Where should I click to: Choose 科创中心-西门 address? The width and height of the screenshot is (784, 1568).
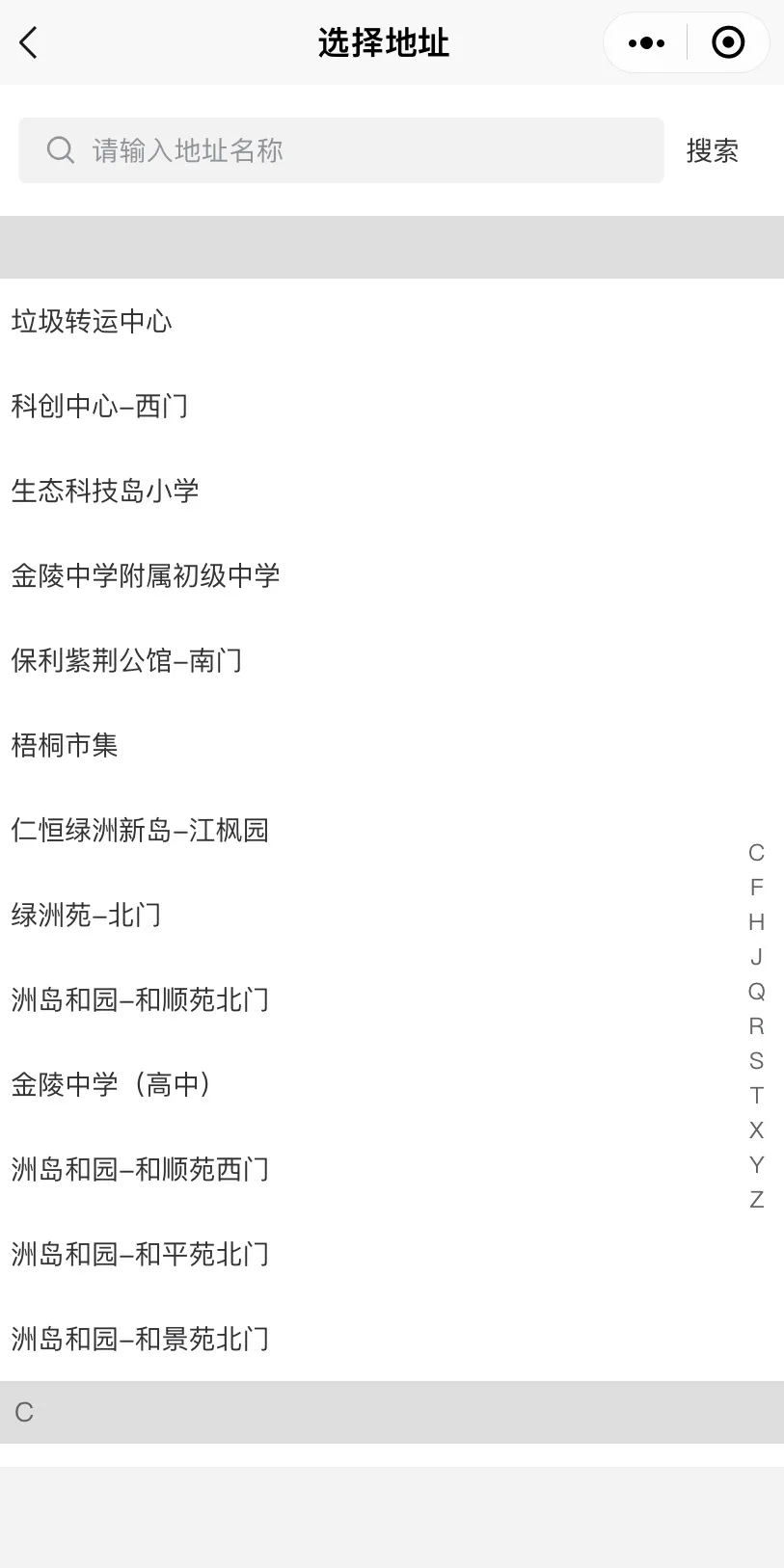100,406
